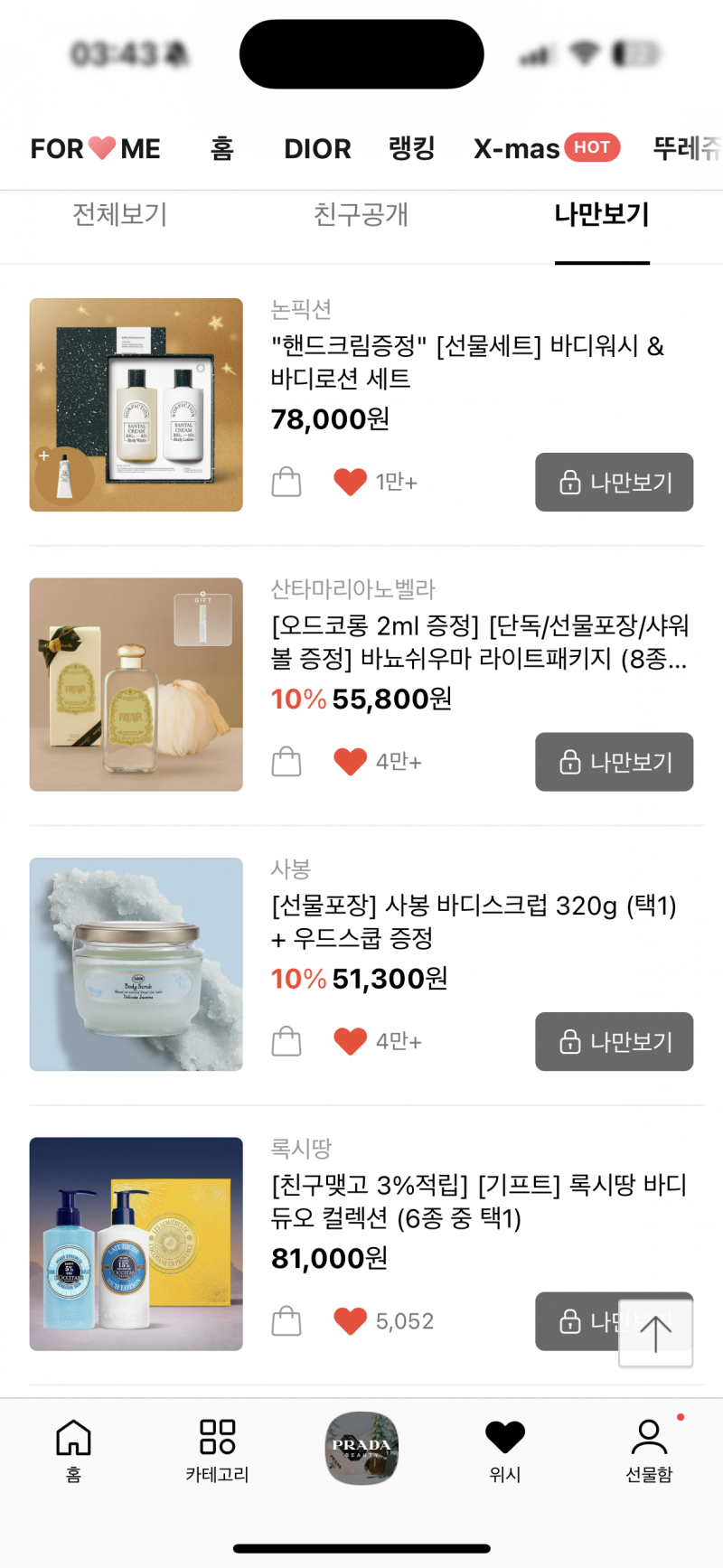Image resolution: width=723 pixels, height=1568 pixels.
Task: Click the shopping bag icon on the 산타마리아노벨라 item
Action: pos(286,762)
